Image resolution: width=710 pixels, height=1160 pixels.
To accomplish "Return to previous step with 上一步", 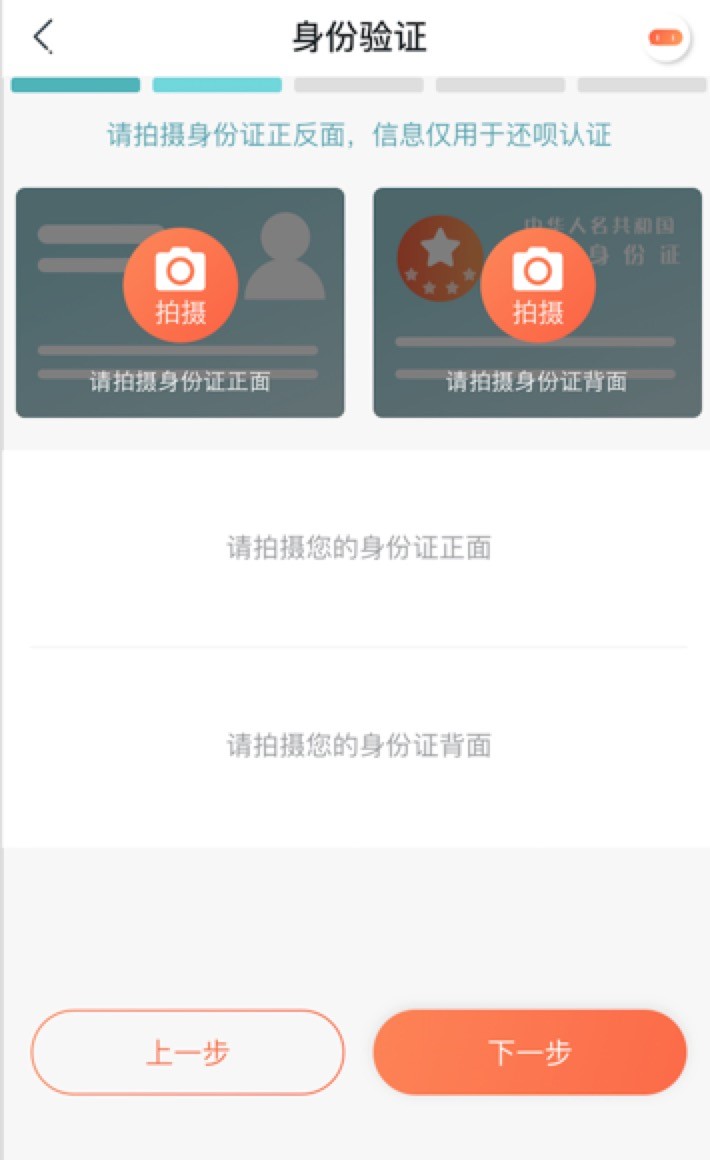I will click(188, 1052).
